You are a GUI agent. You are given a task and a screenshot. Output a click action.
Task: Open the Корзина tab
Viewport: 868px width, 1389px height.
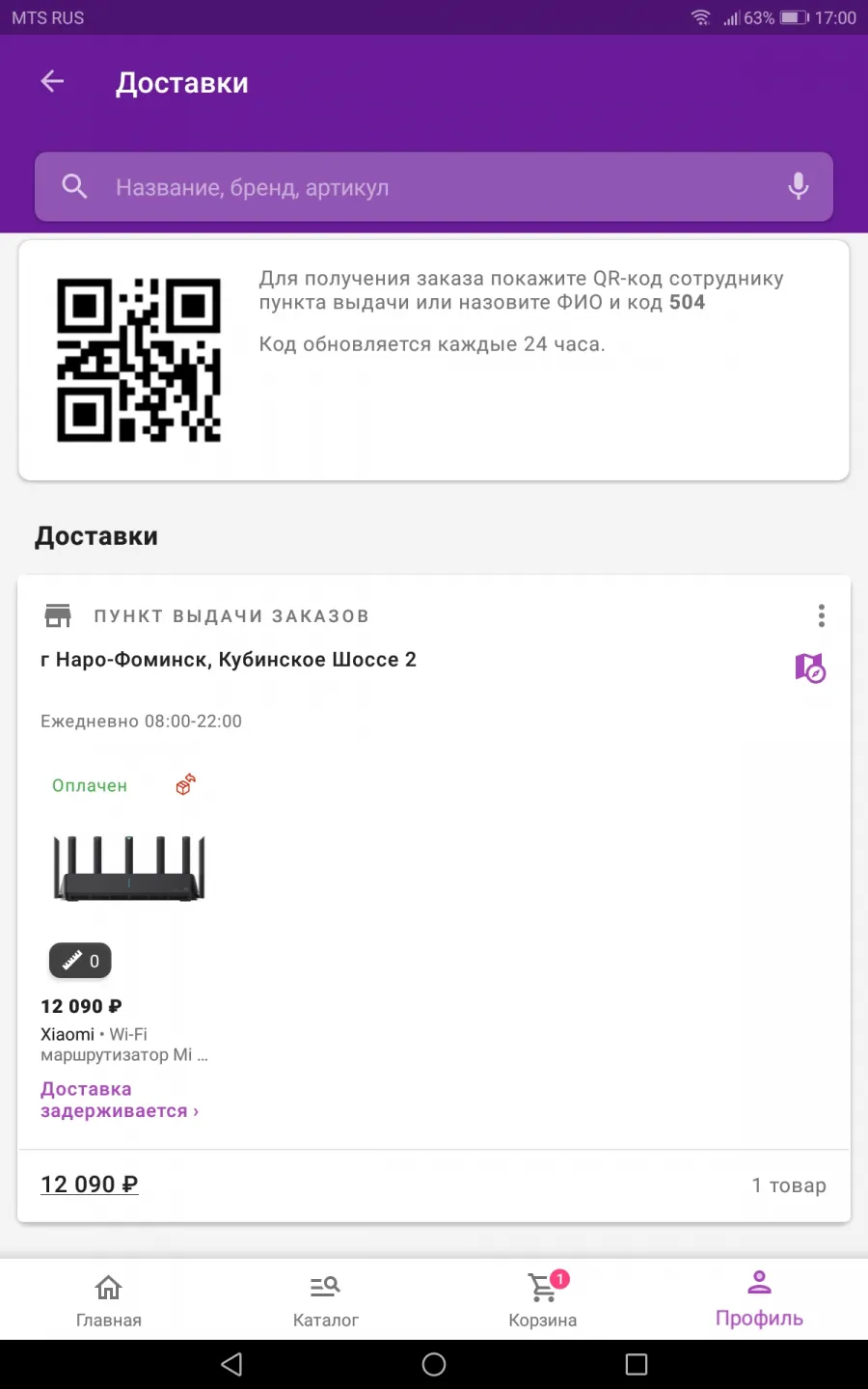point(543,1299)
